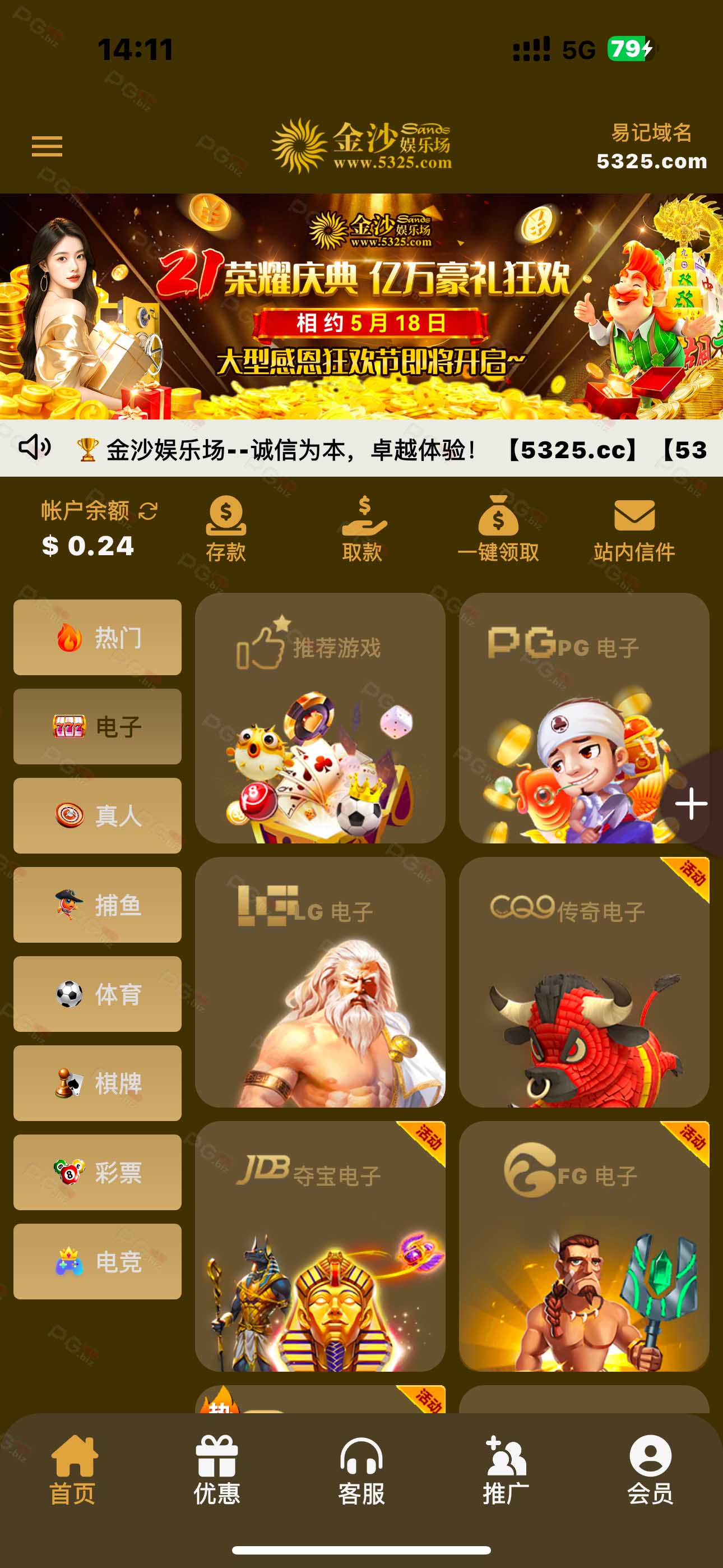This screenshot has width=723, height=1568.
Task: Select the 棋牌 category
Action: [98, 1083]
